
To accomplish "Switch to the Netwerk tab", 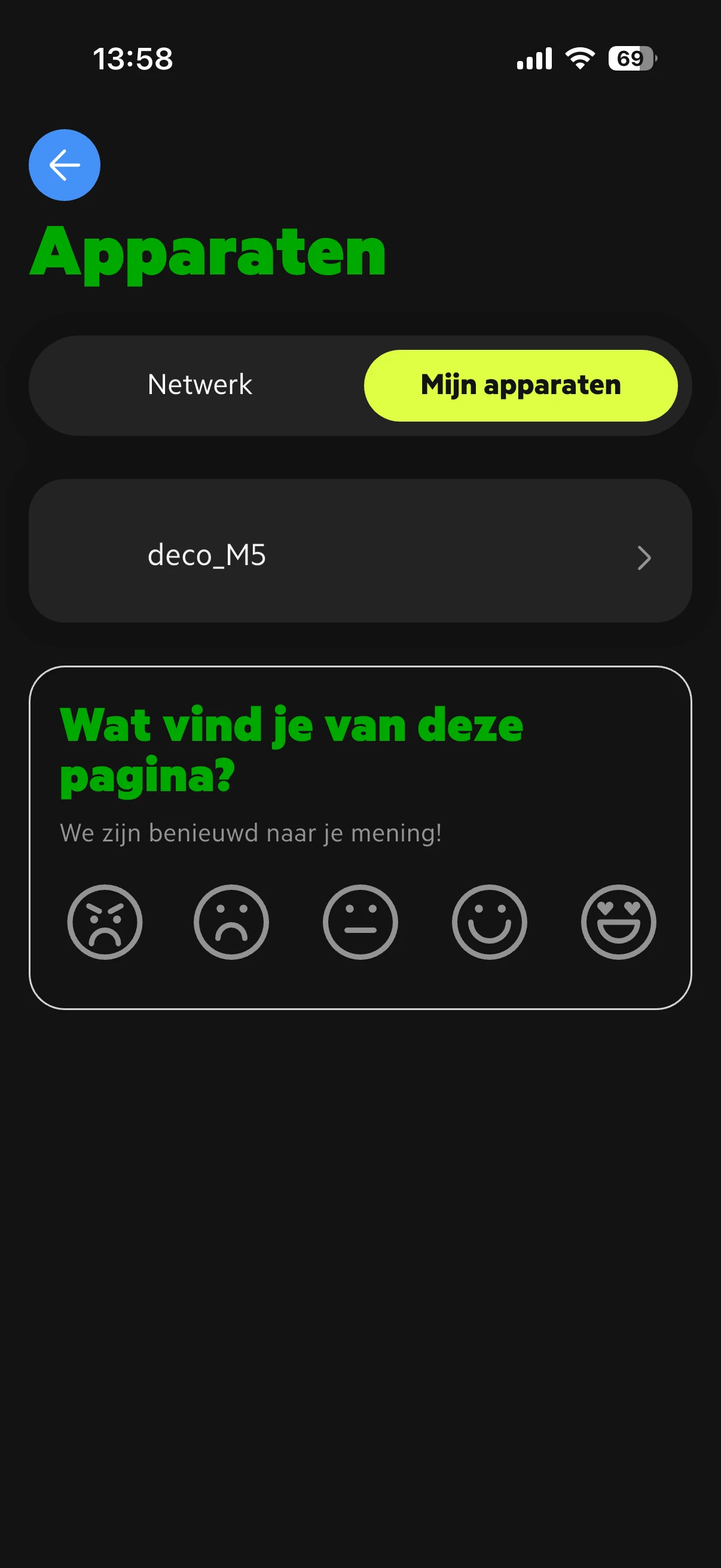I will pos(200,385).
